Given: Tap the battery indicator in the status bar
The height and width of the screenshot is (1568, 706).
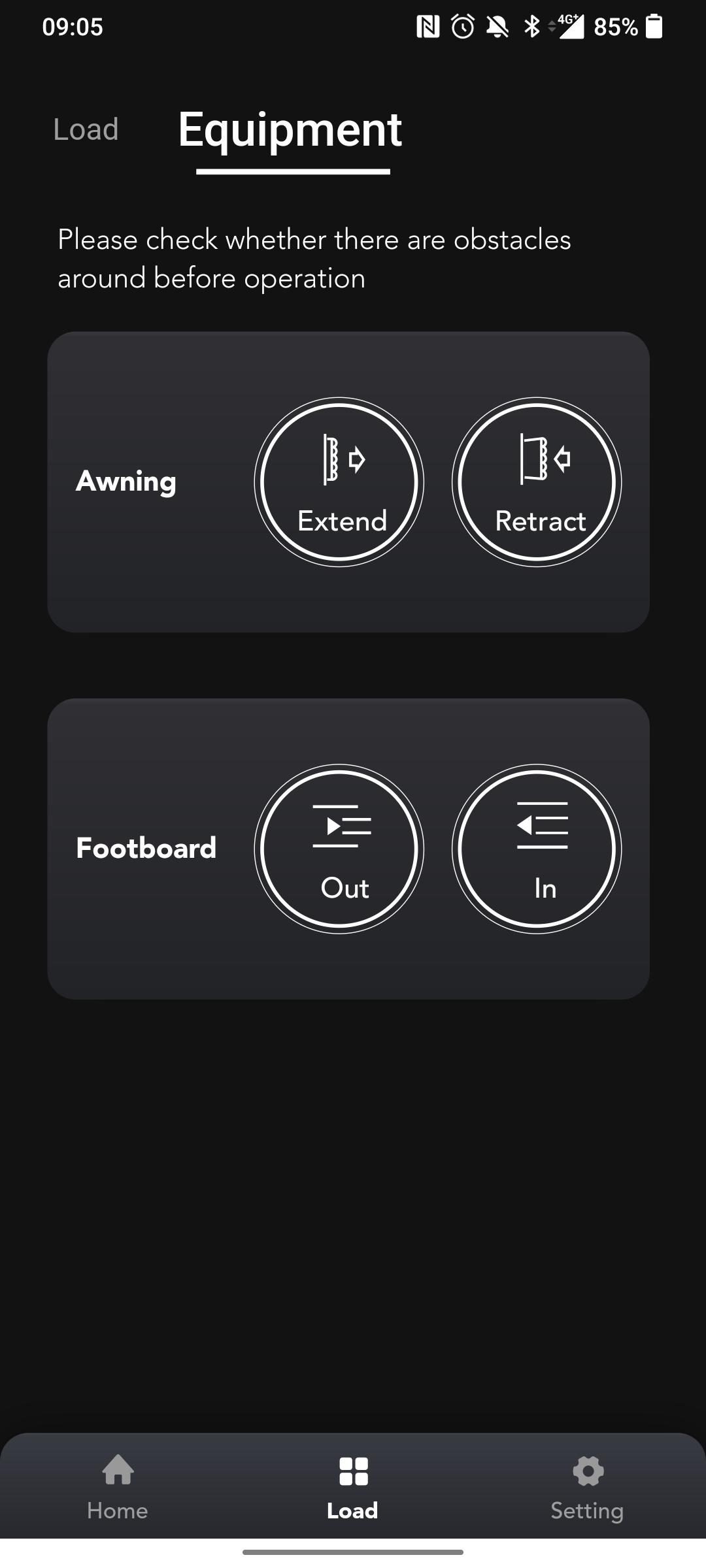Looking at the screenshot, I should point(654,26).
